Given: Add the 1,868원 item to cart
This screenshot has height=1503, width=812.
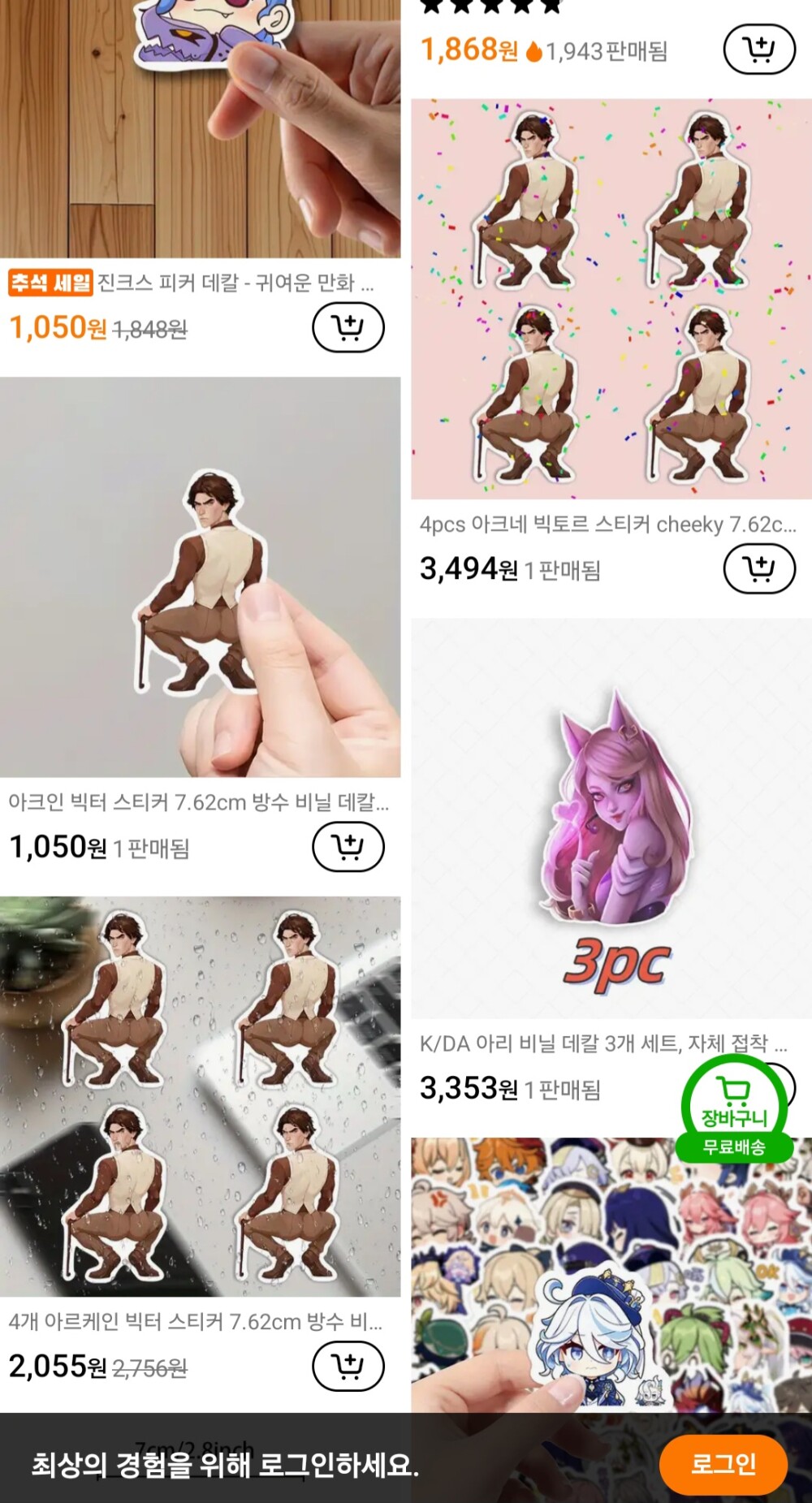Looking at the screenshot, I should (758, 50).
